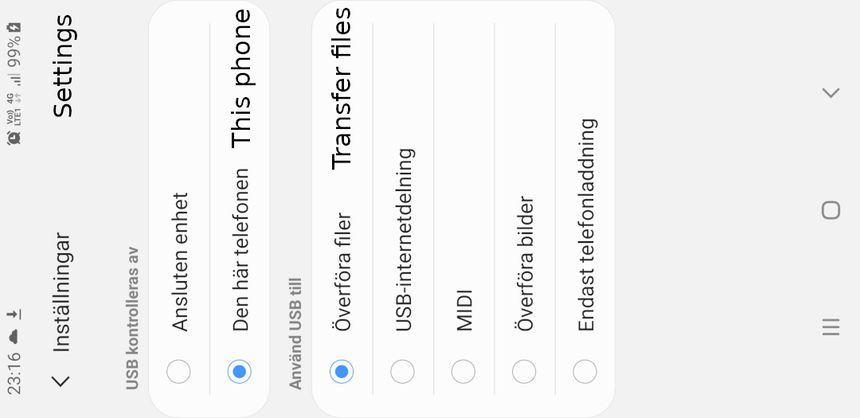The width and height of the screenshot is (860, 418).
Task: Enable the USB-internetdelning option
Action: (x=403, y=372)
